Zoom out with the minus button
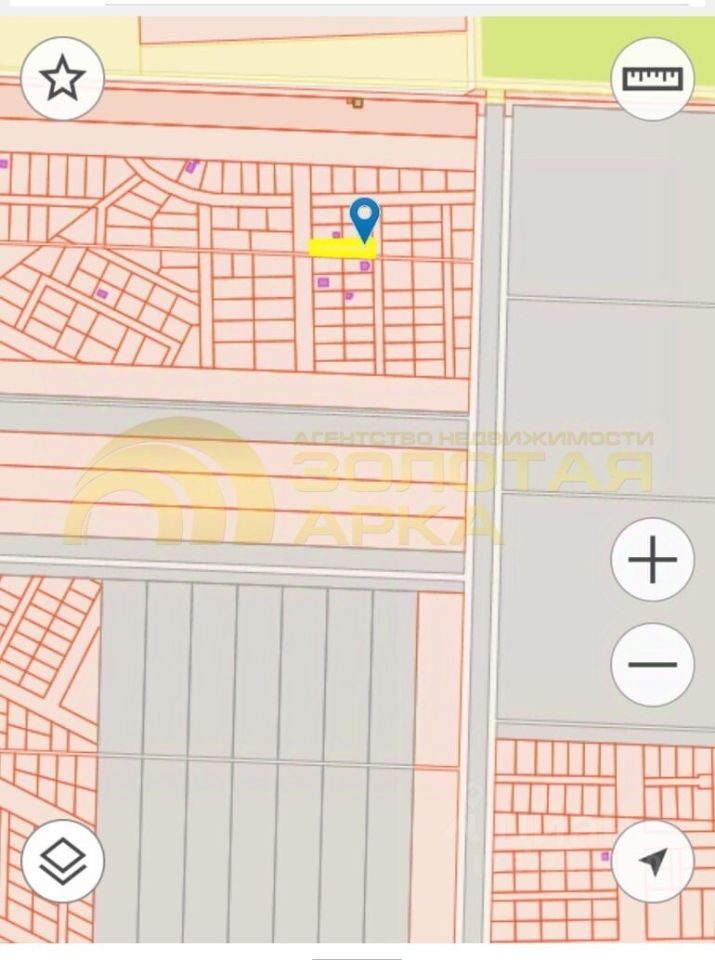 pyautogui.click(x=652, y=665)
